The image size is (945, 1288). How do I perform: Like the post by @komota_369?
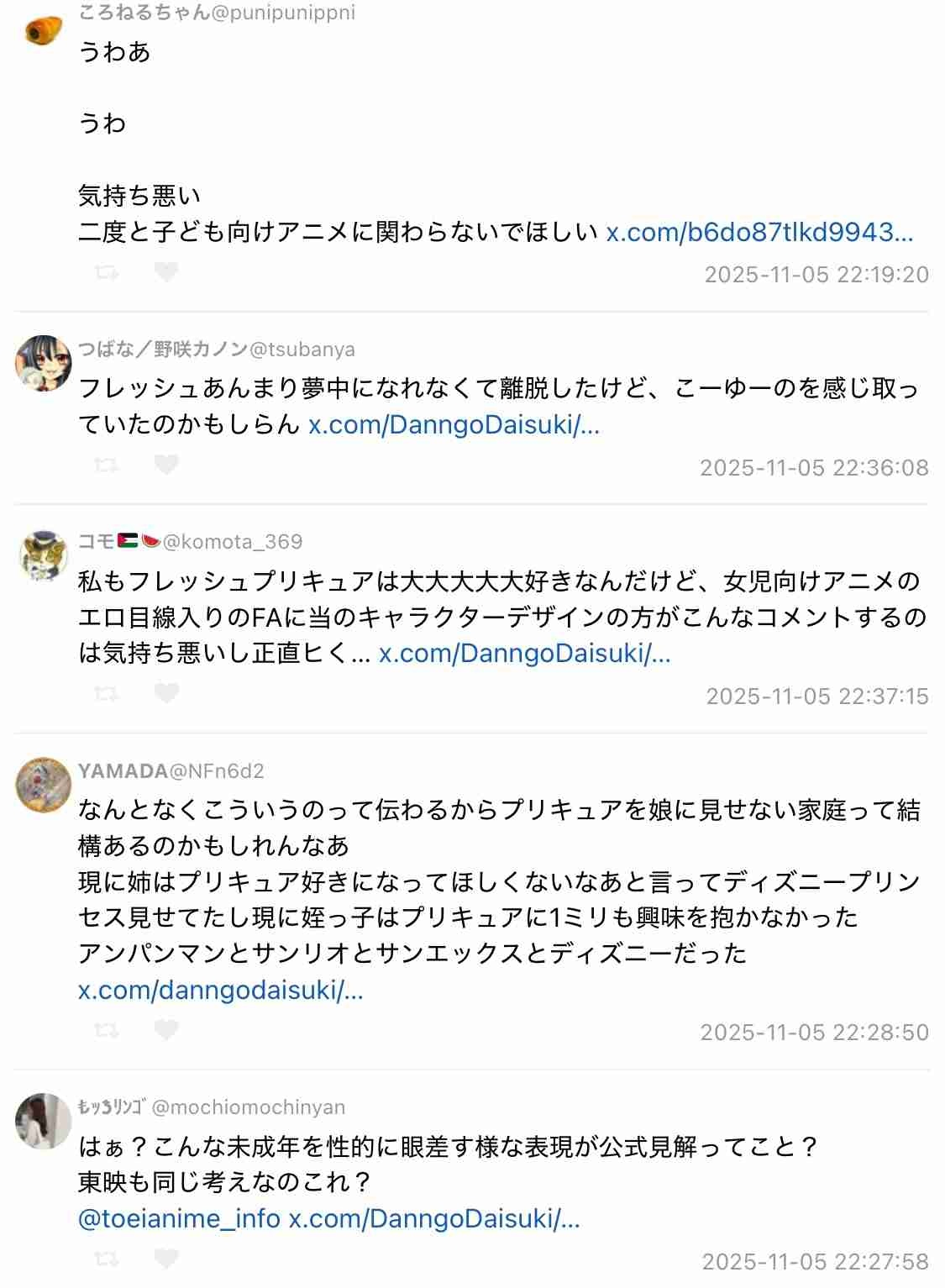(166, 693)
